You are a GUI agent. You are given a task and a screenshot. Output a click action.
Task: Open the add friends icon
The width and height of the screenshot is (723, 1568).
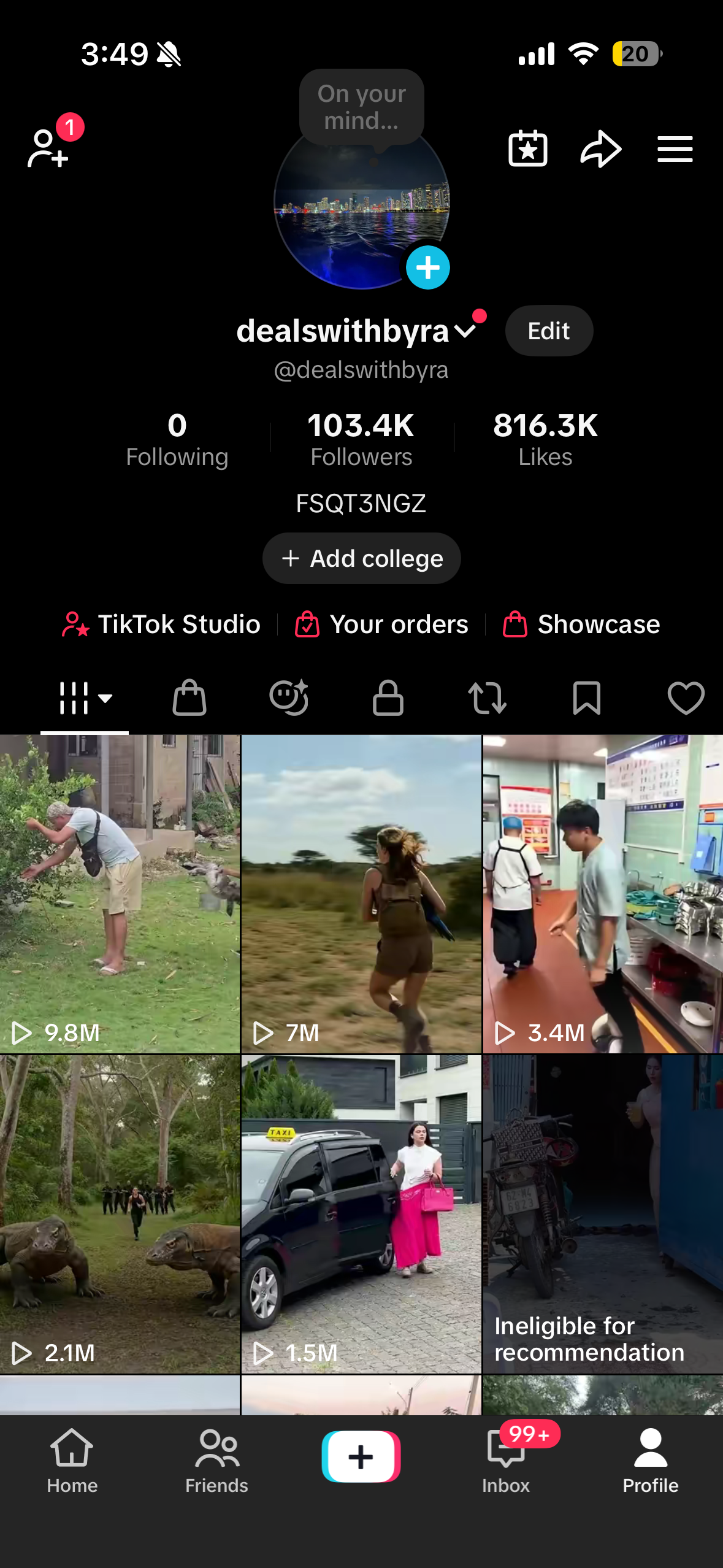click(x=48, y=148)
